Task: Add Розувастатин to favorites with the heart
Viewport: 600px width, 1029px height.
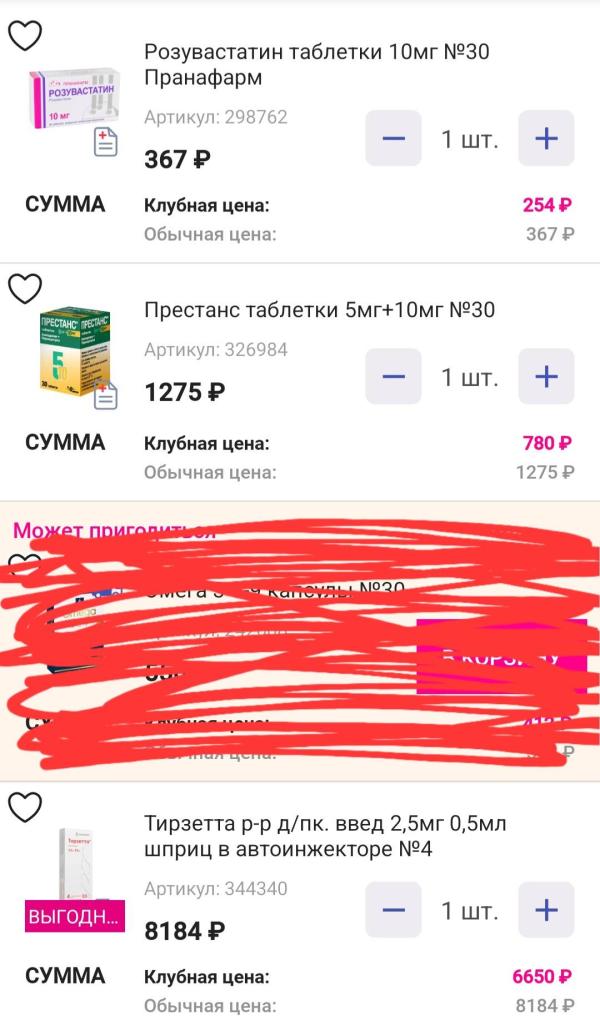Action: click(x=25, y=37)
